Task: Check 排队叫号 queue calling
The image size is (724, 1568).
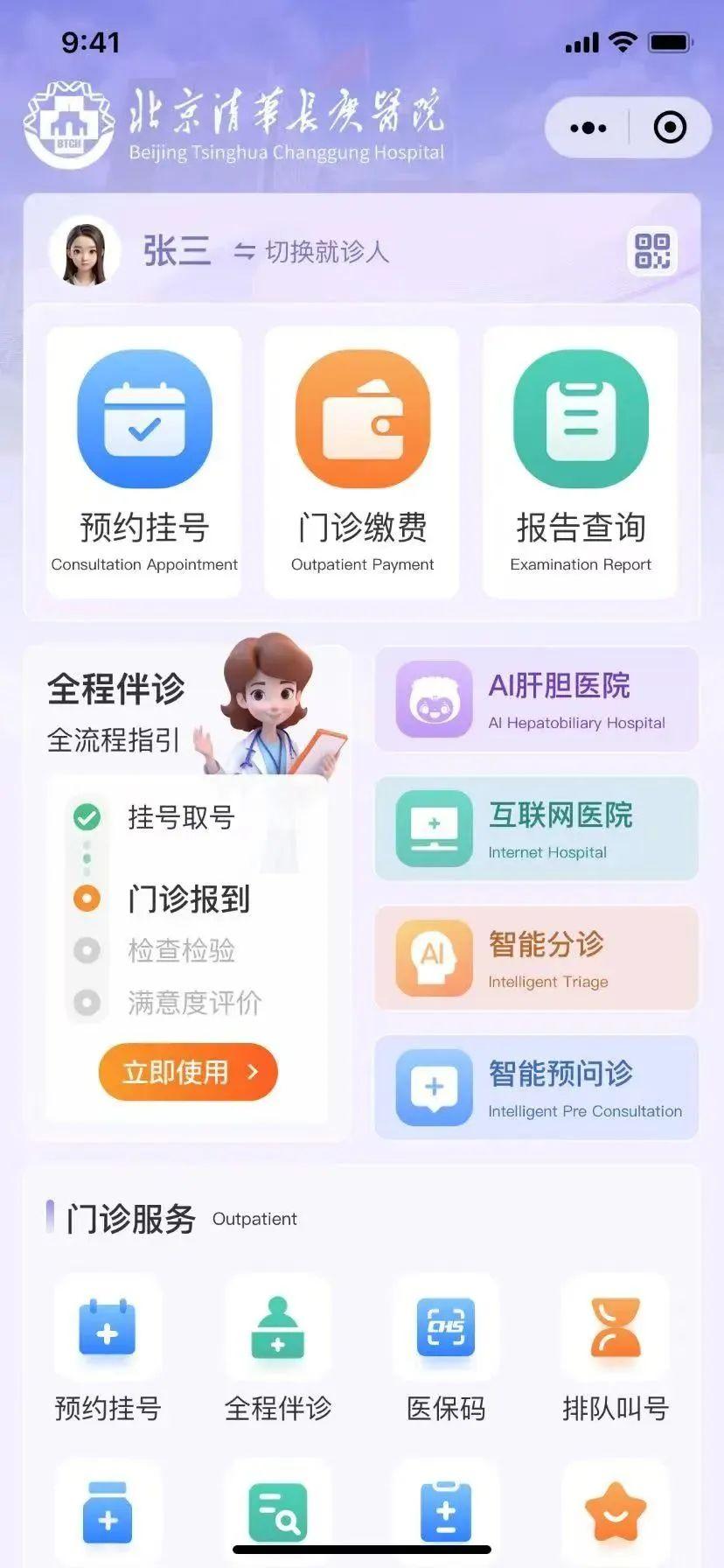Action: (616, 1348)
